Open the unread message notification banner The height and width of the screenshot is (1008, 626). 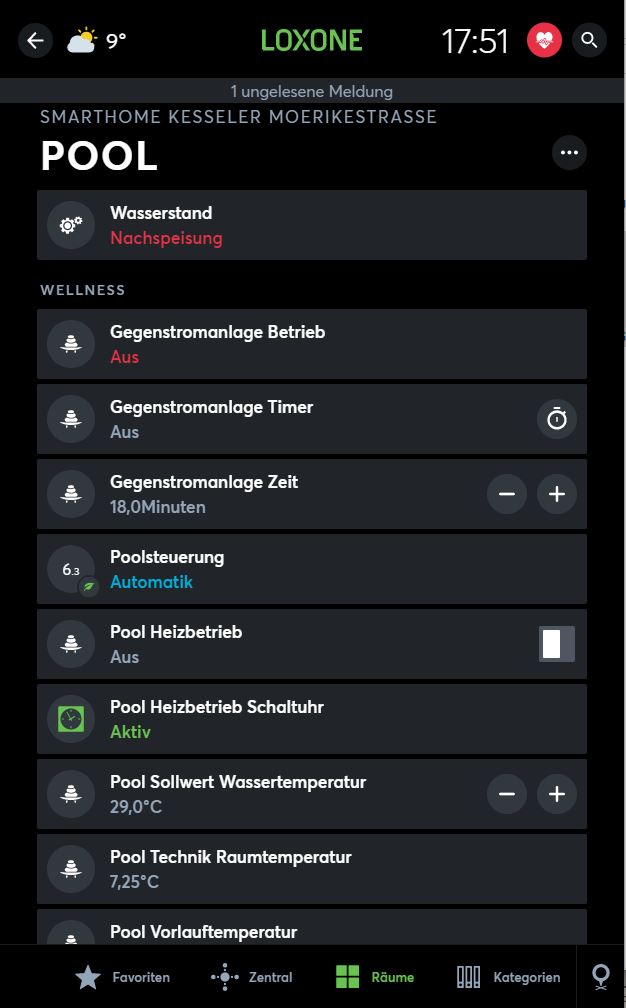(x=311, y=91)
